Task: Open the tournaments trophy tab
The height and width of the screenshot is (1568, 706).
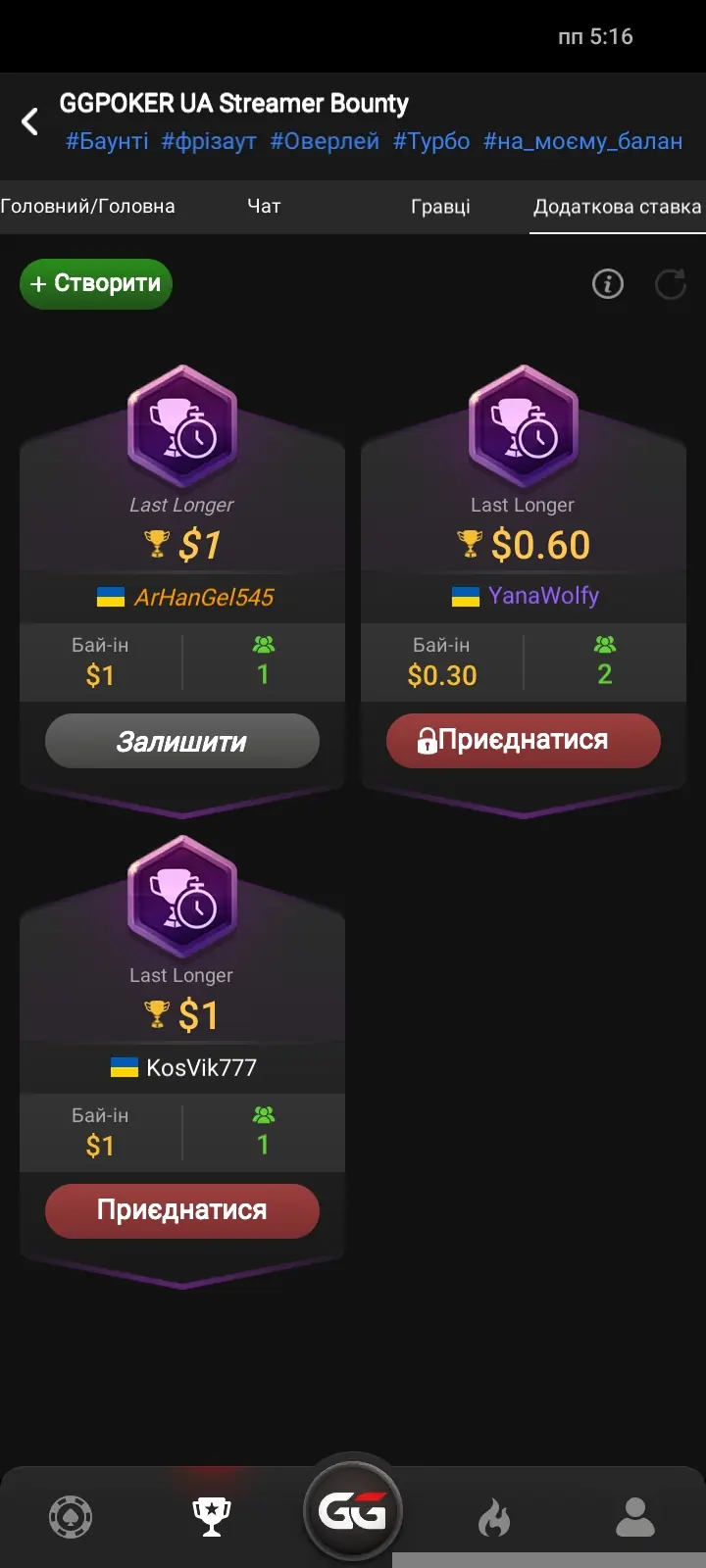Action: [211, 1517]
